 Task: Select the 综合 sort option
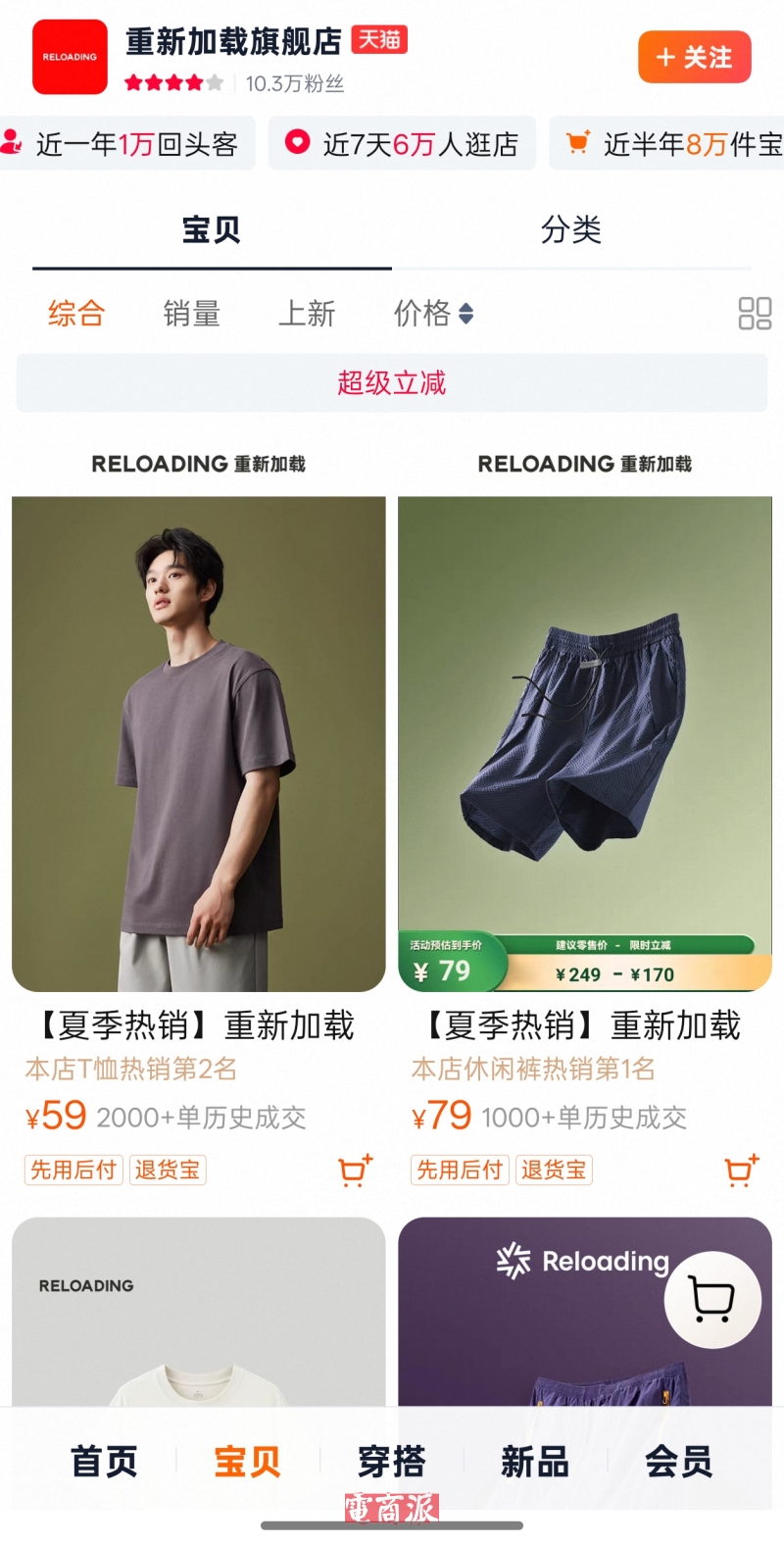[76, 314]
